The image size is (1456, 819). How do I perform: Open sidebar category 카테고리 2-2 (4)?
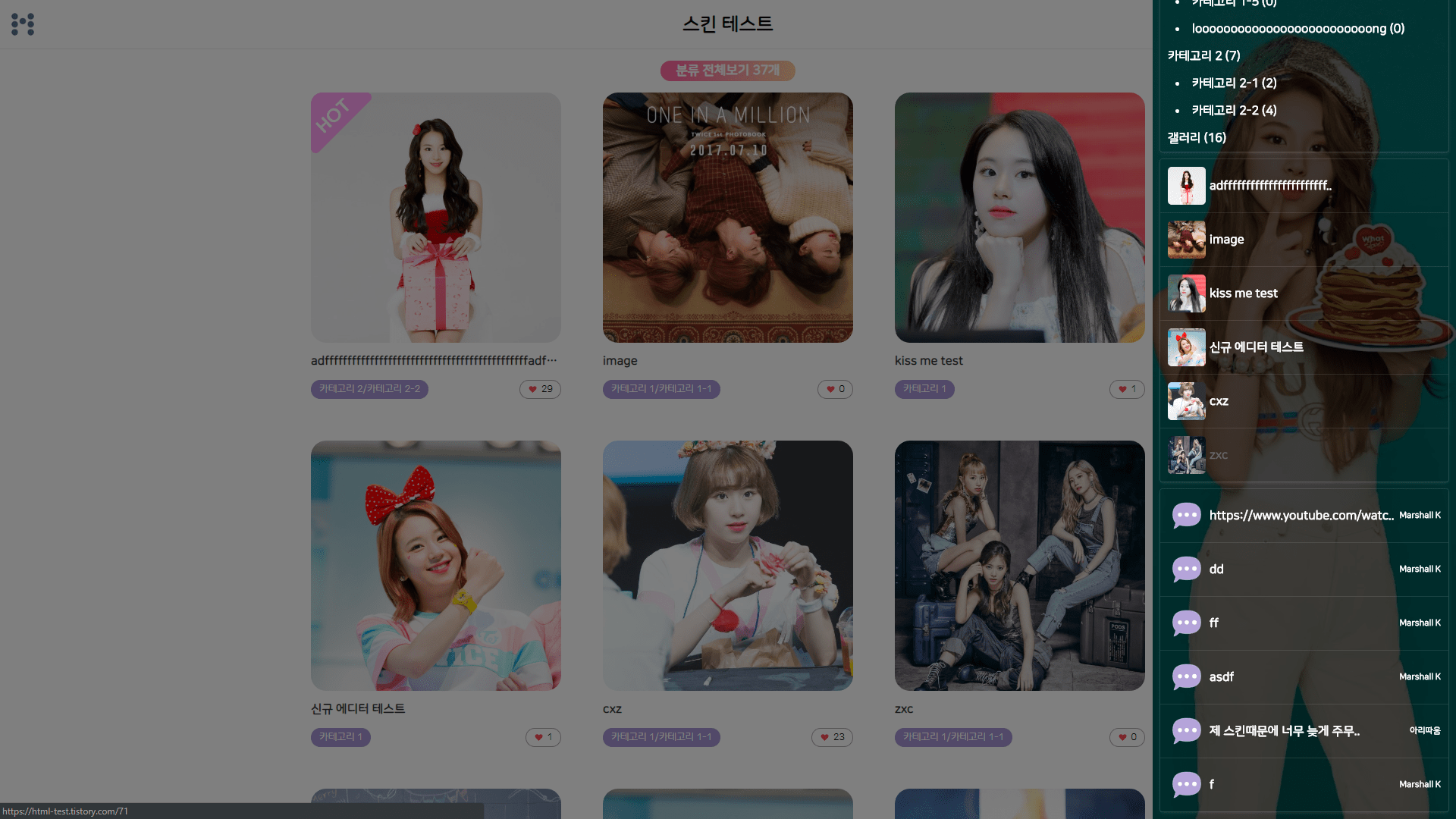(x=1234, y=110)
